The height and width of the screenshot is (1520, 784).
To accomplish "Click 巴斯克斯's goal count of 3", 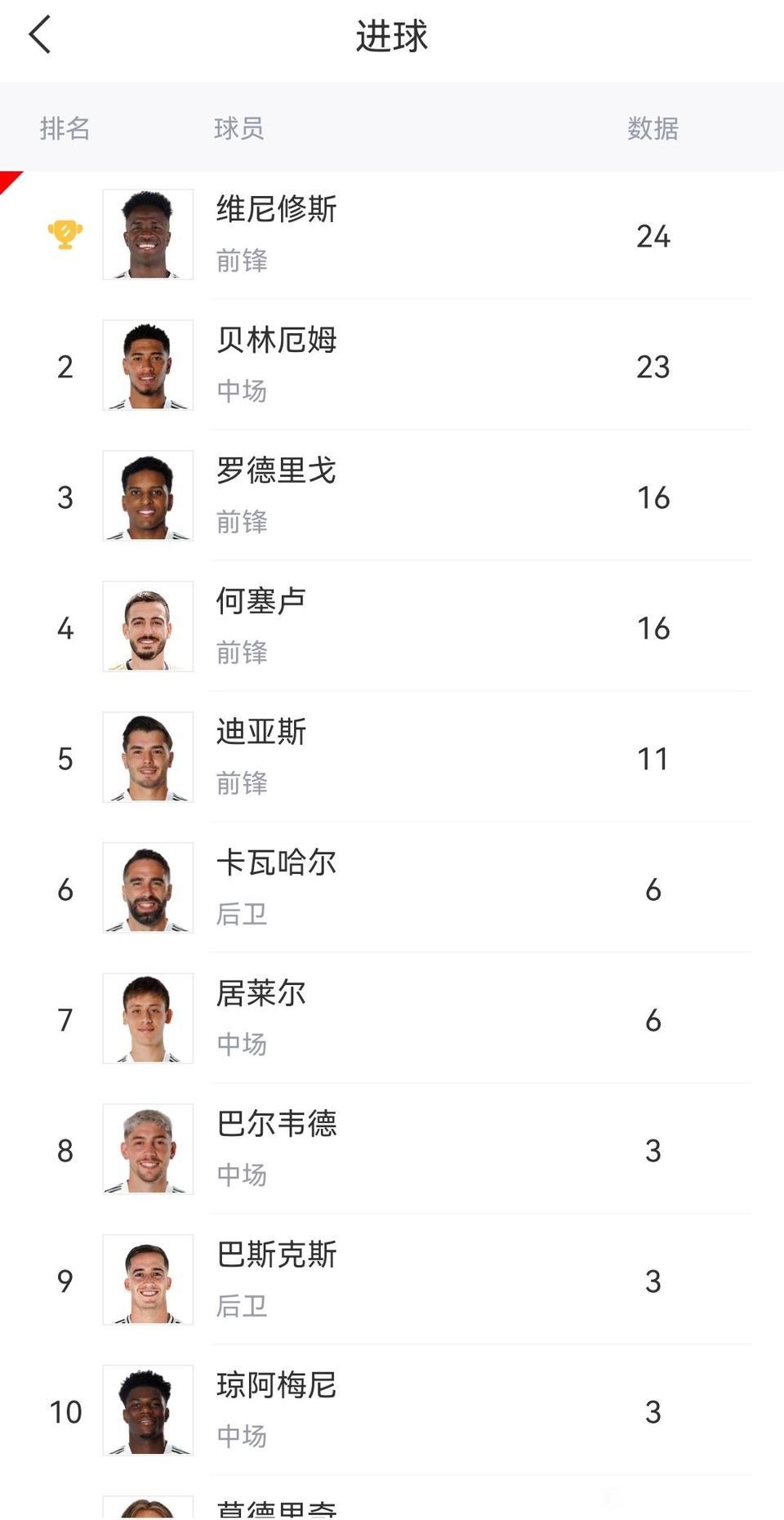I will (x=653, y=1281).
